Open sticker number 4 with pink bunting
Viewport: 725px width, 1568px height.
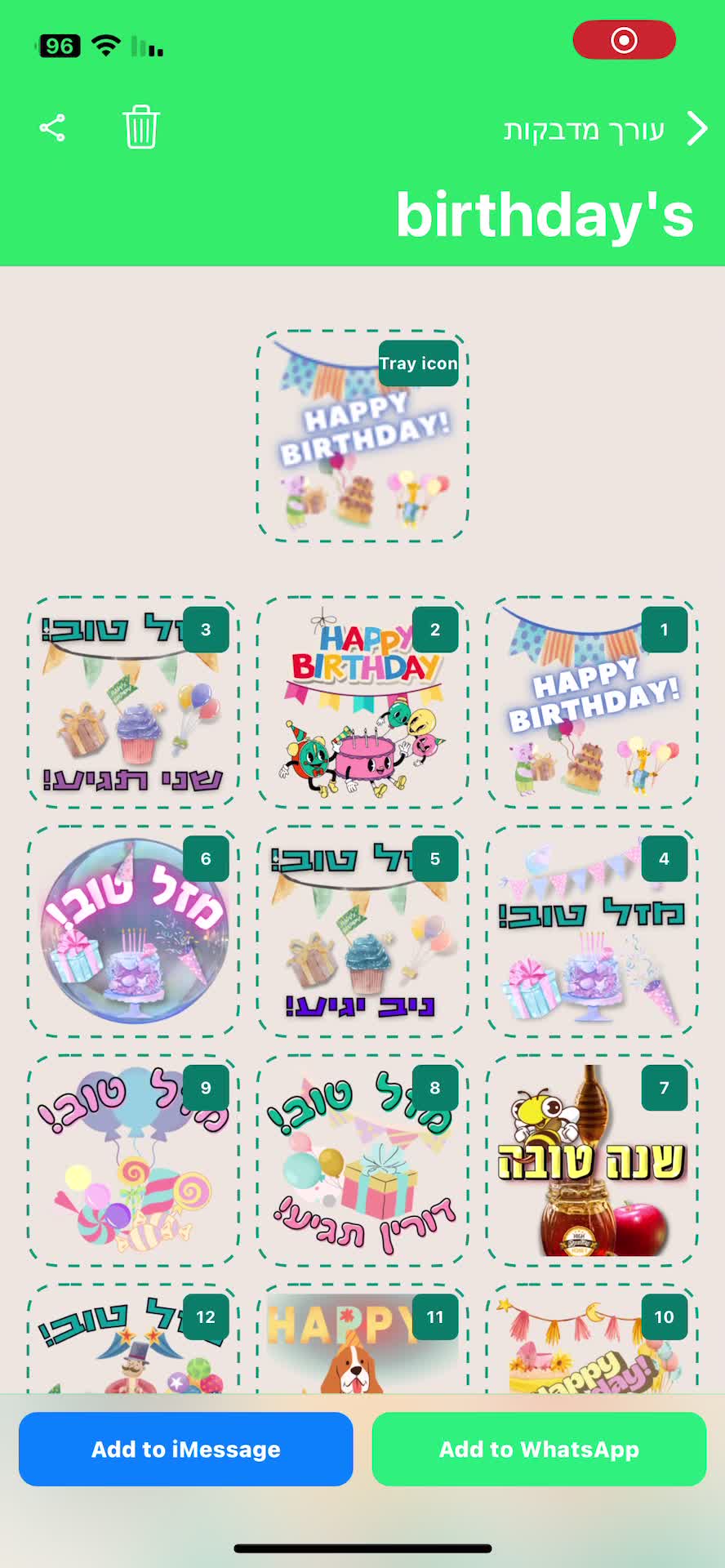[x=592, y=932]
